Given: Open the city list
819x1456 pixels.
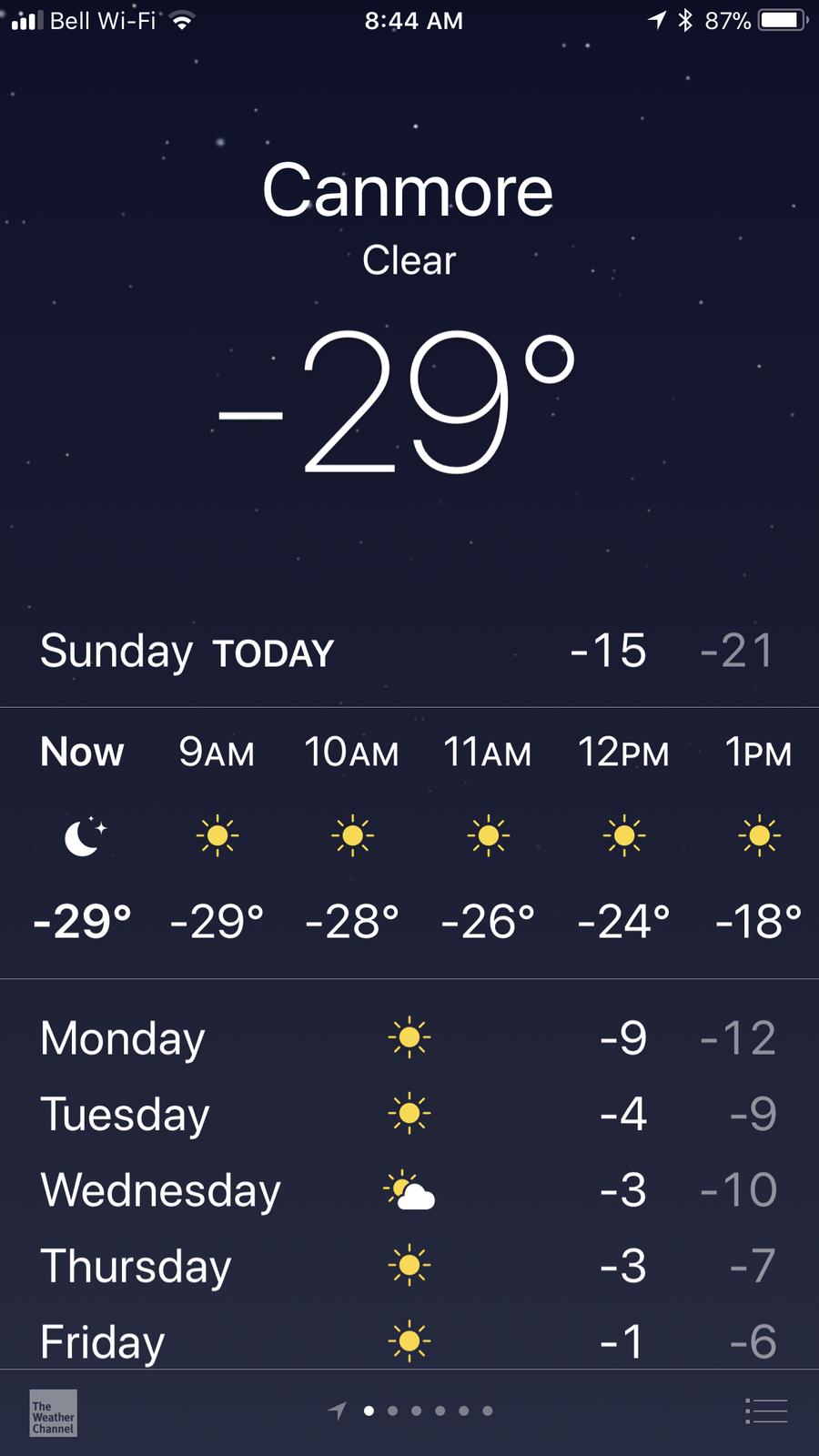Looking at the screenshot, I should tap(765, 1411).
